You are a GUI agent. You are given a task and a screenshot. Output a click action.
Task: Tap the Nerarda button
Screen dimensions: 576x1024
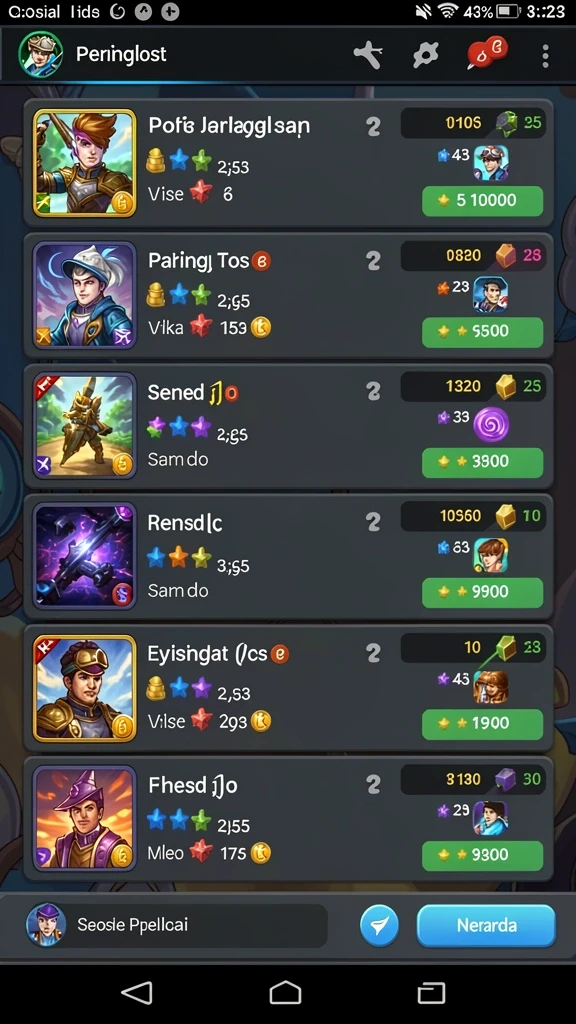(487, 925)
